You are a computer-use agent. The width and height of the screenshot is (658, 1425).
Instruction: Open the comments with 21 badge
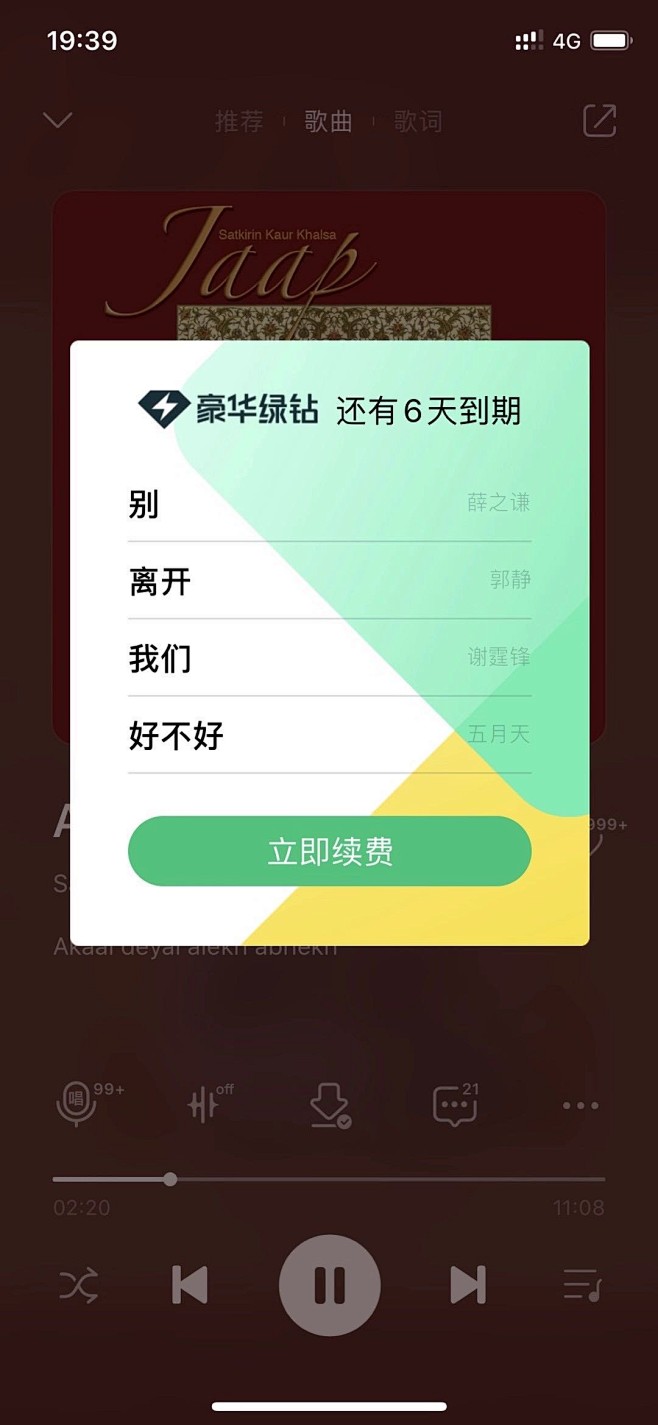click(x=453, y=1105)
